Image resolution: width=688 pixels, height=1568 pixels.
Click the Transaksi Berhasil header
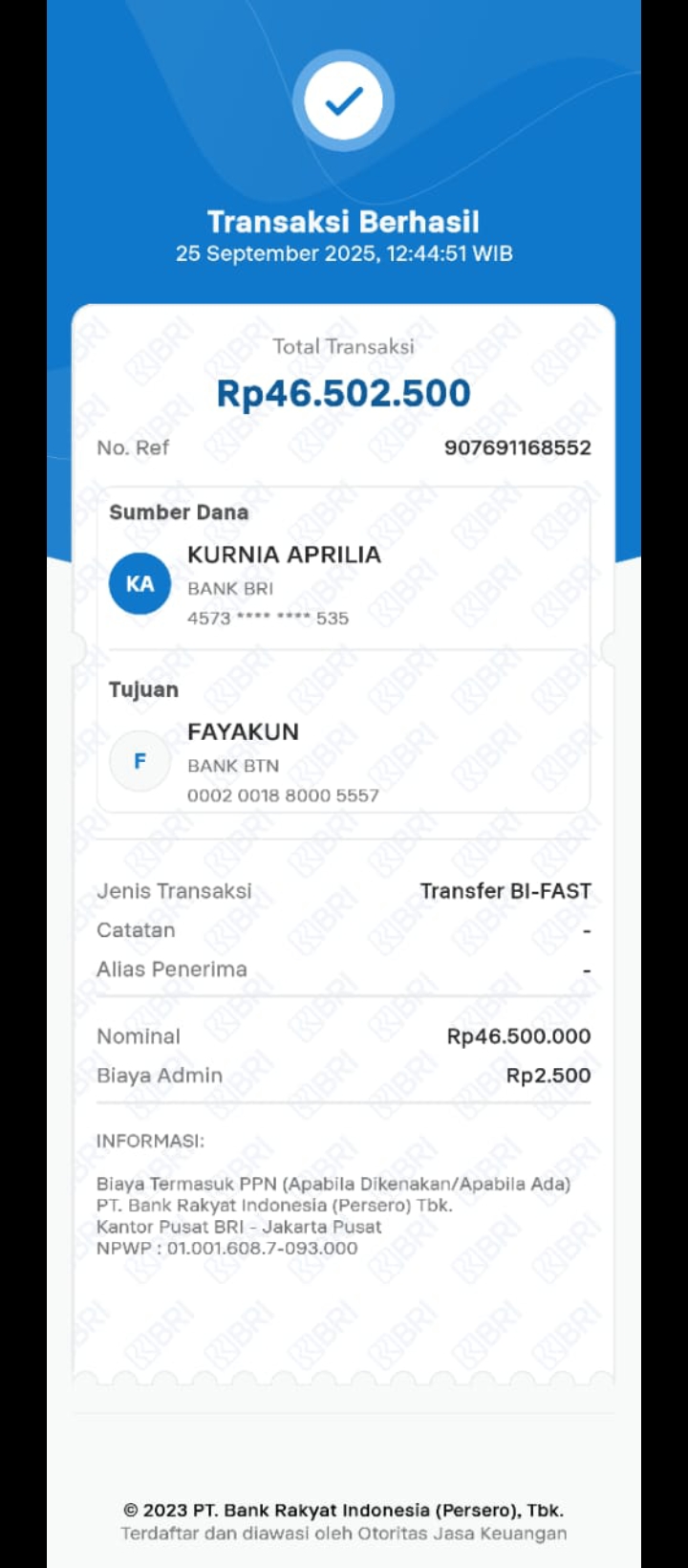point(344,221)
